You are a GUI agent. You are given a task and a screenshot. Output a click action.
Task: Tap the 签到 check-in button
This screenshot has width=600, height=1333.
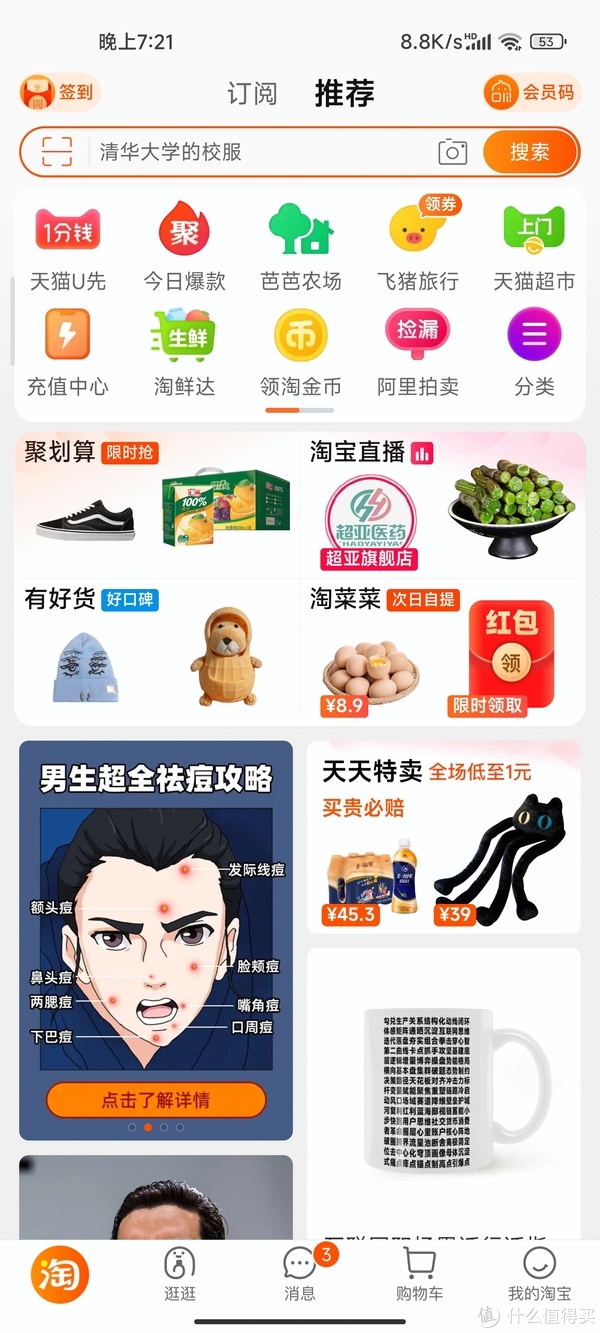pos(59,93)
